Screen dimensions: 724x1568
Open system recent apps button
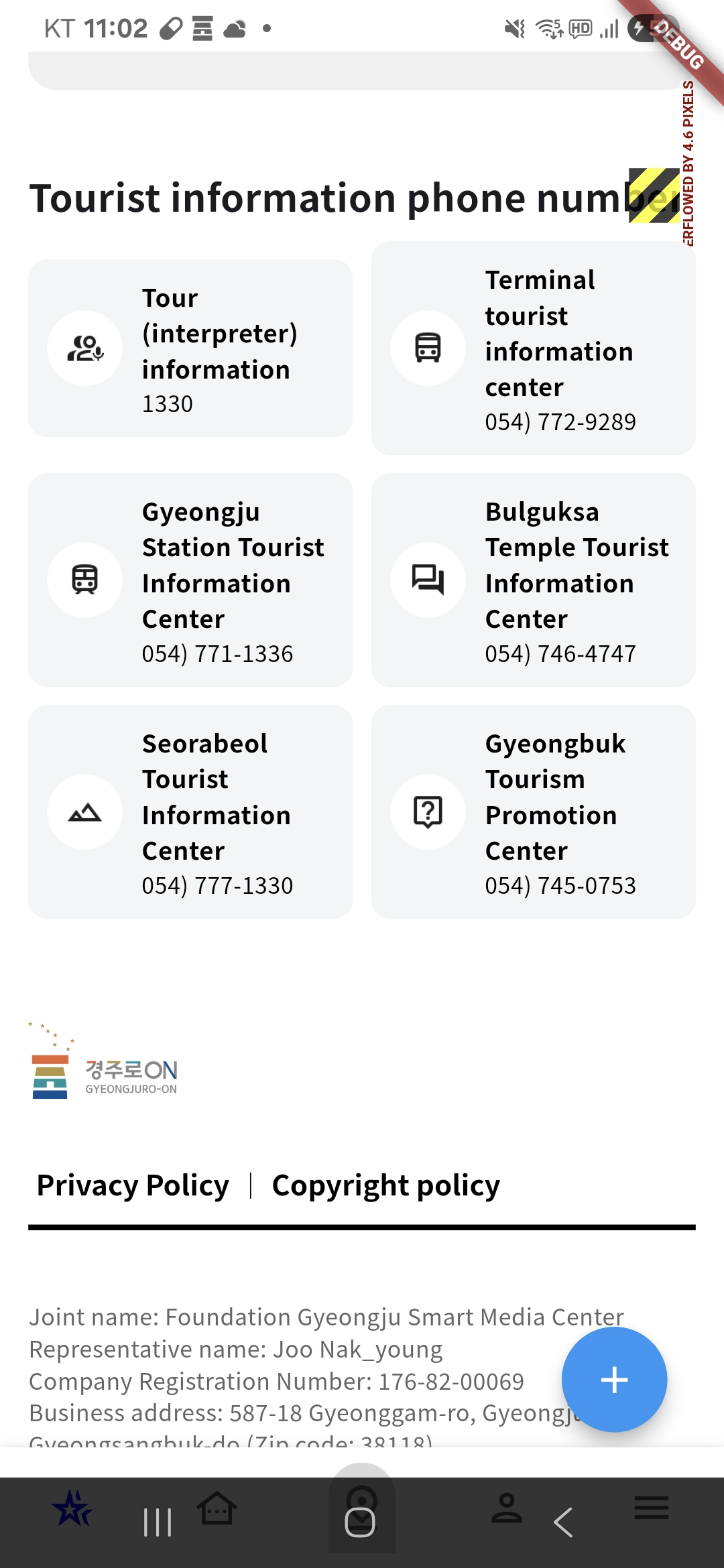point(158,1522)
